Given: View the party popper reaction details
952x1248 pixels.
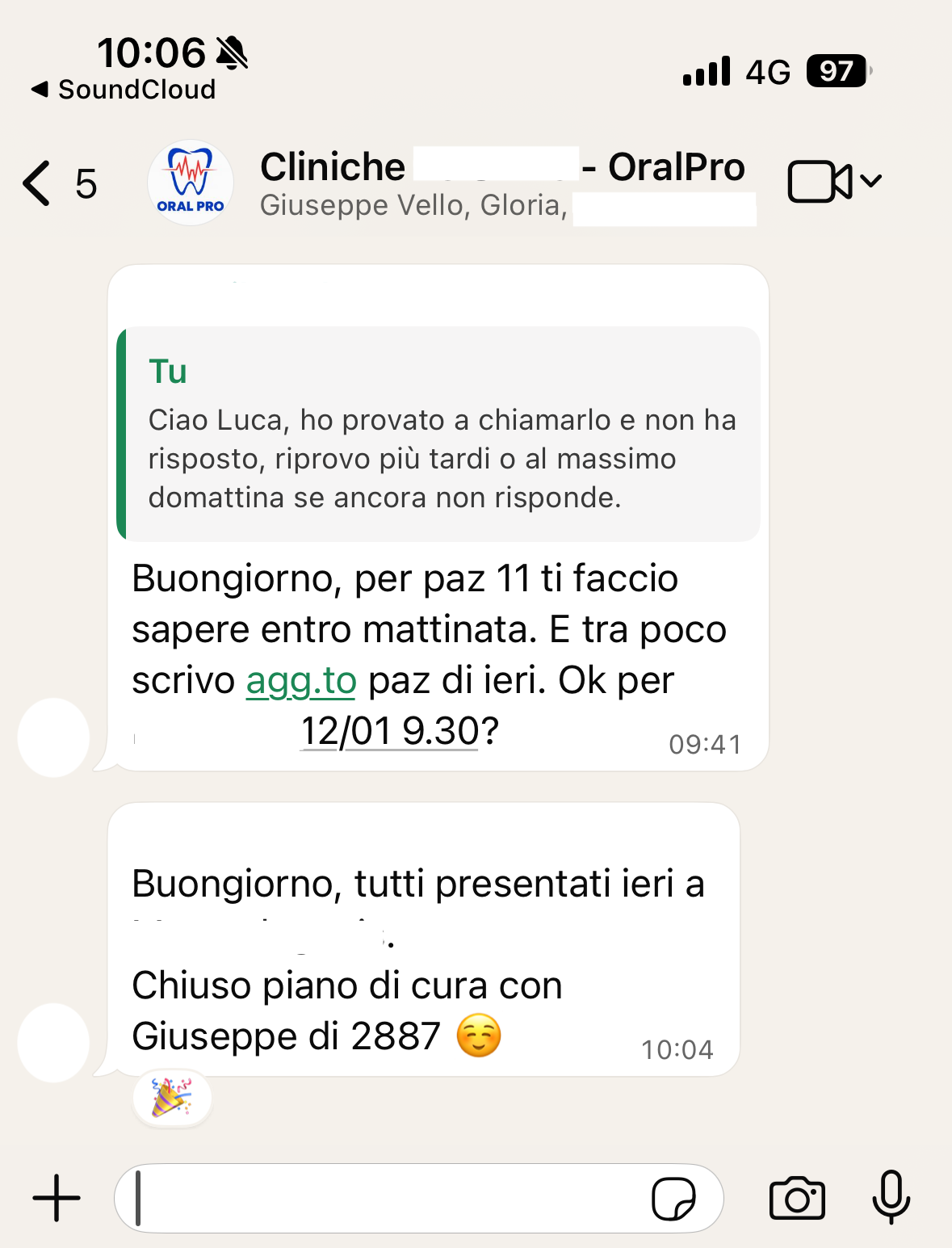Looking at the screenshot, I should [172, 1099].
